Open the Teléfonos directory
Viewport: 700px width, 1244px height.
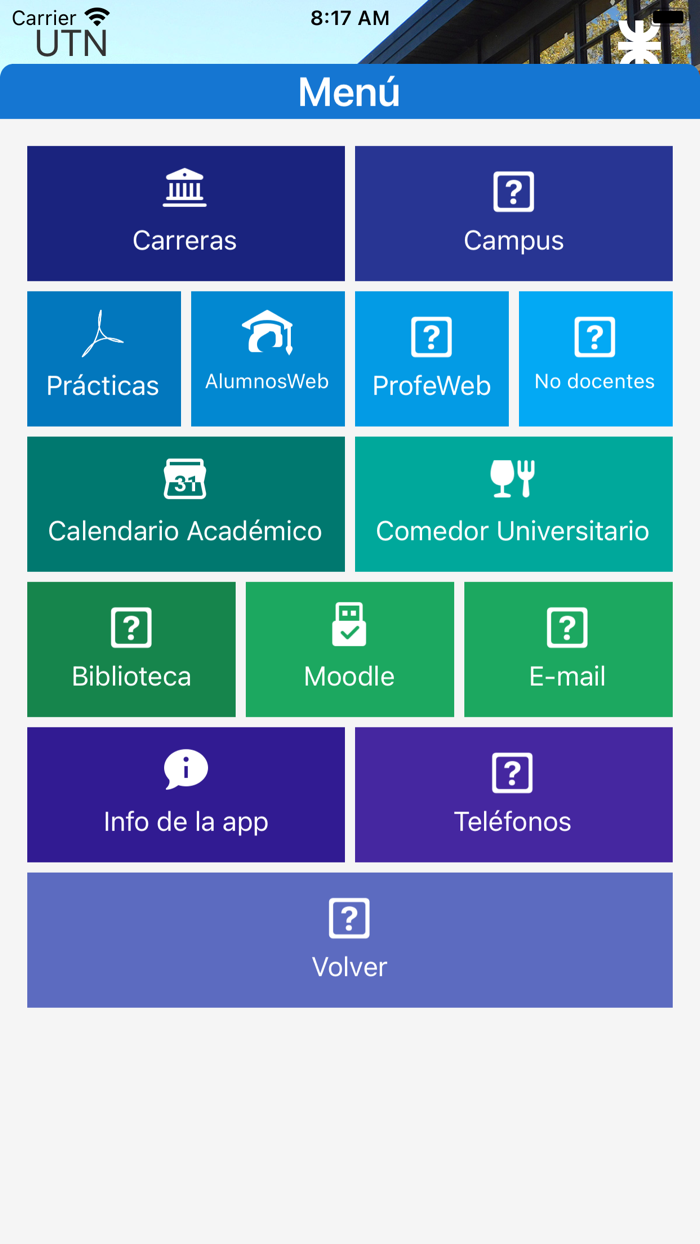(x=513, y=794)
